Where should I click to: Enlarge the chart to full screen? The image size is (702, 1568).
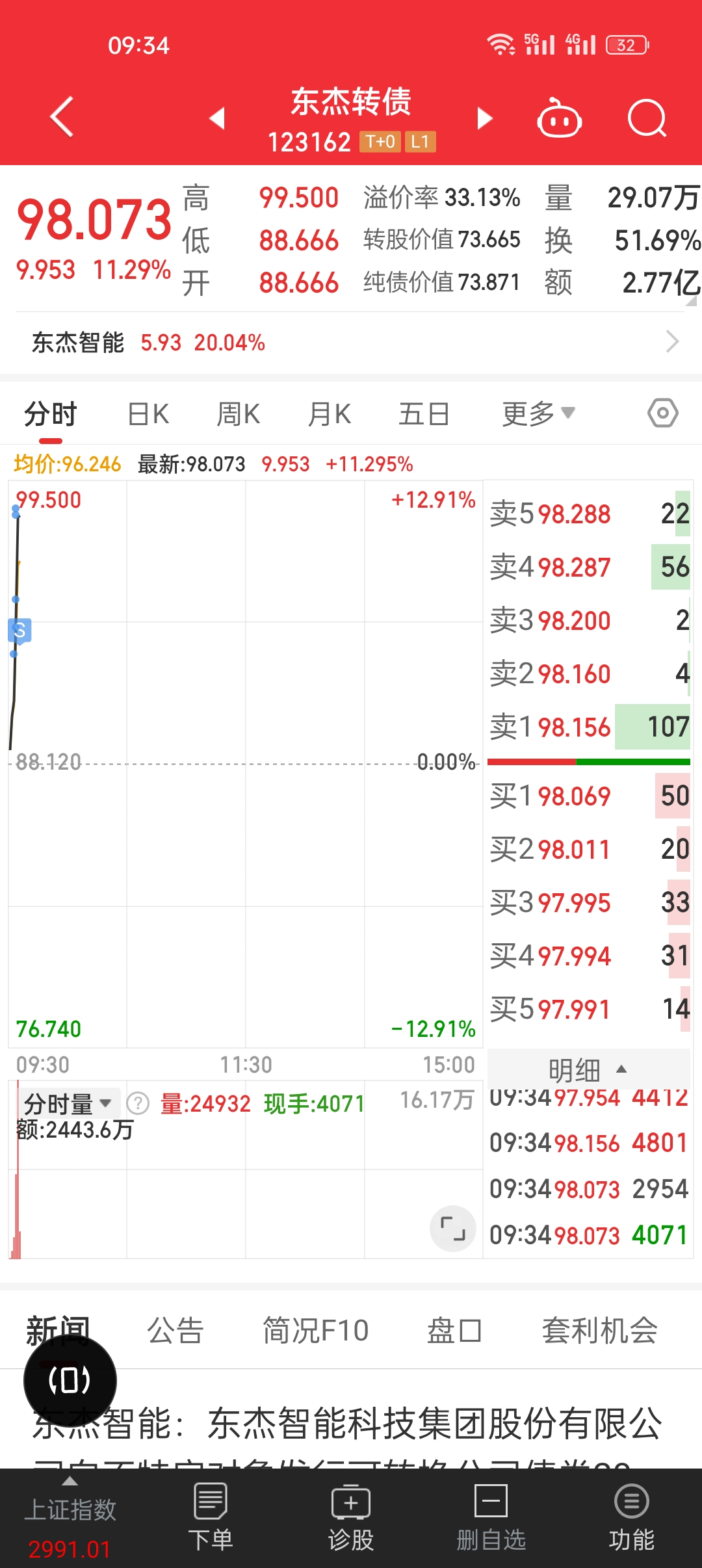point(453,1228)
